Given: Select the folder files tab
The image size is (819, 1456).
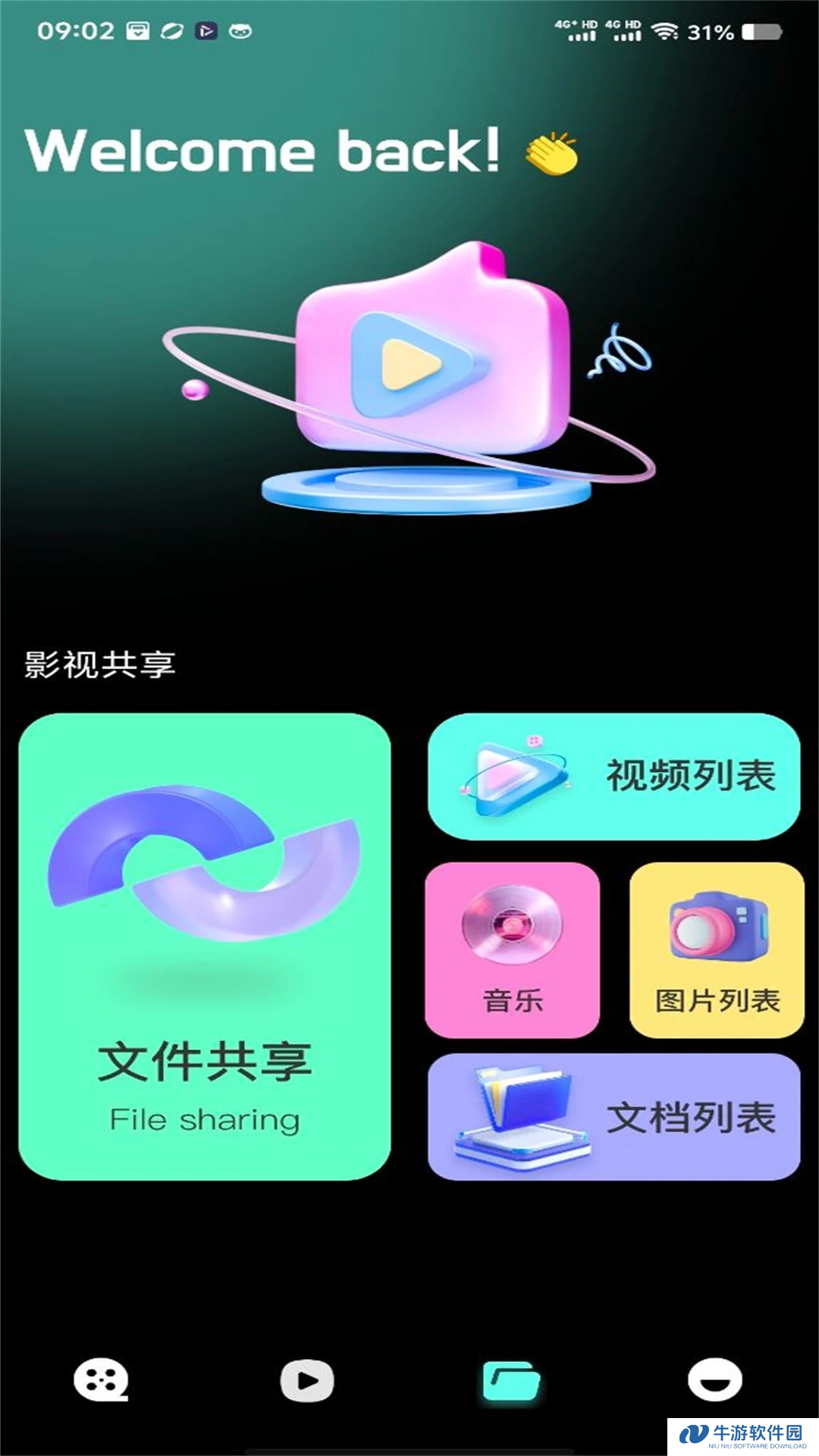Looking at the screenshot, I should pyautogui.click(x=512, y=1380).
